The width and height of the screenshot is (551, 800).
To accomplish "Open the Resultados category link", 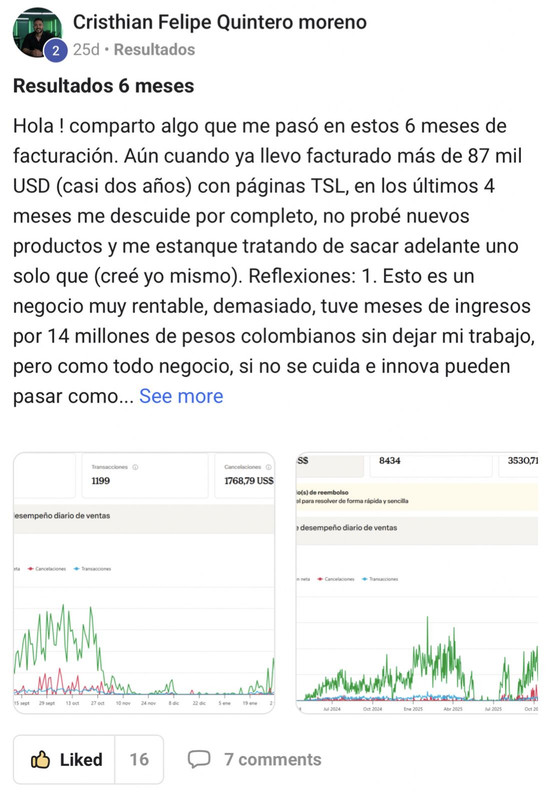I will point(154,49).
